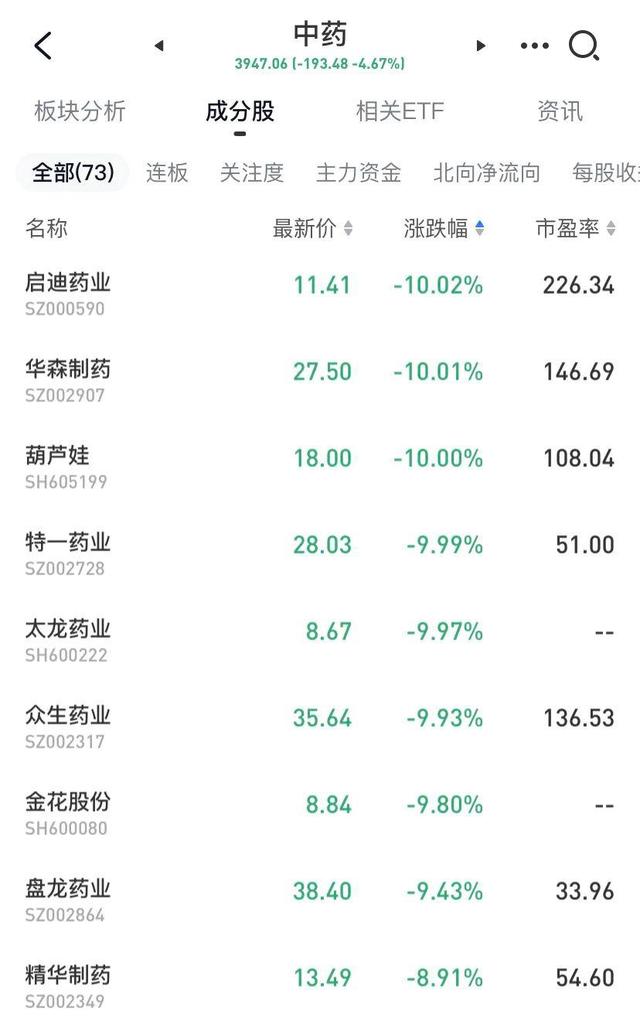Select the 连板 filter chip
This screenshot has height=1033, width=640.
point(167,173)
